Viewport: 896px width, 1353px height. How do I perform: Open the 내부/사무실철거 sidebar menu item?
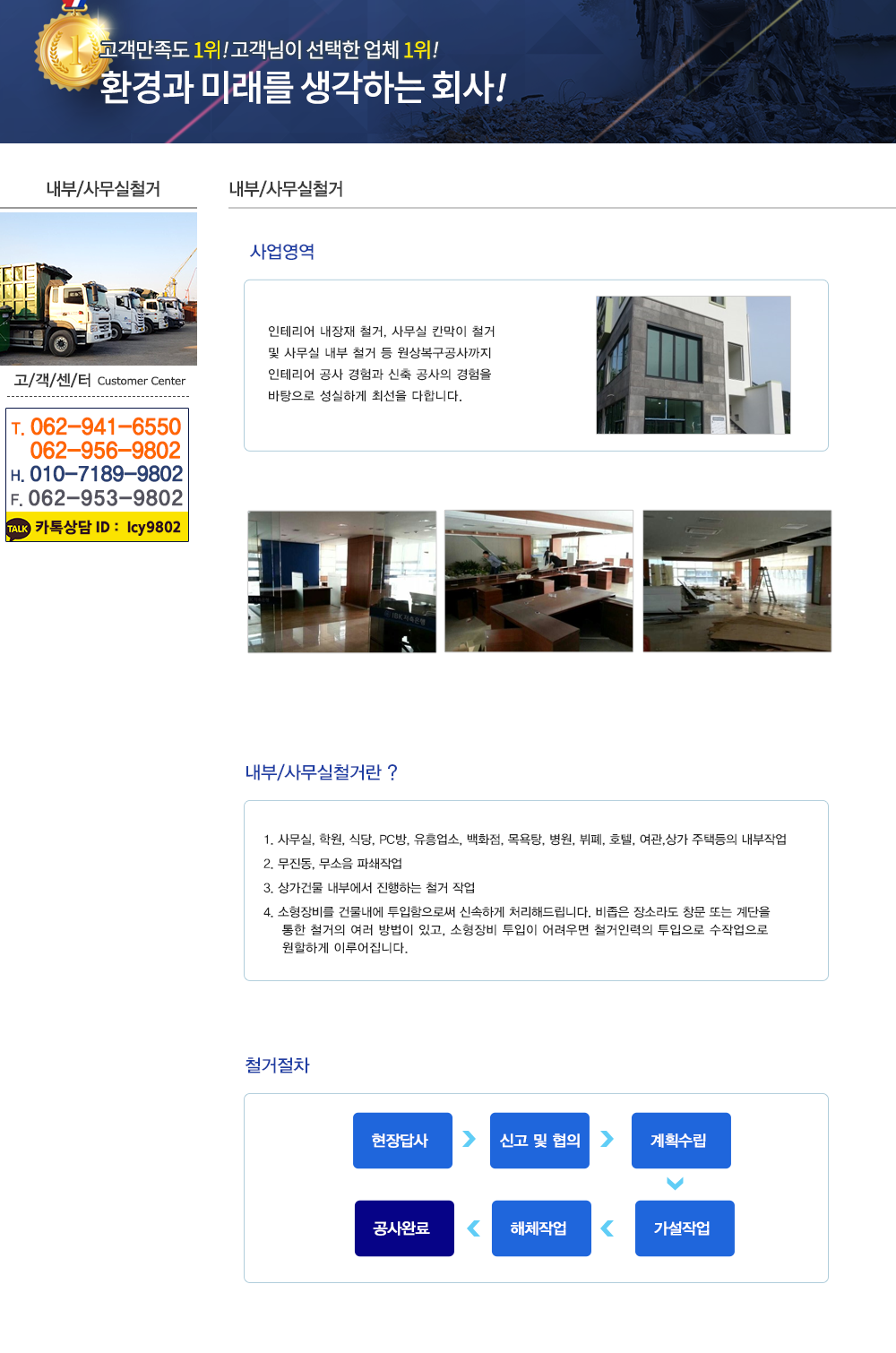(x=102, y=189)
